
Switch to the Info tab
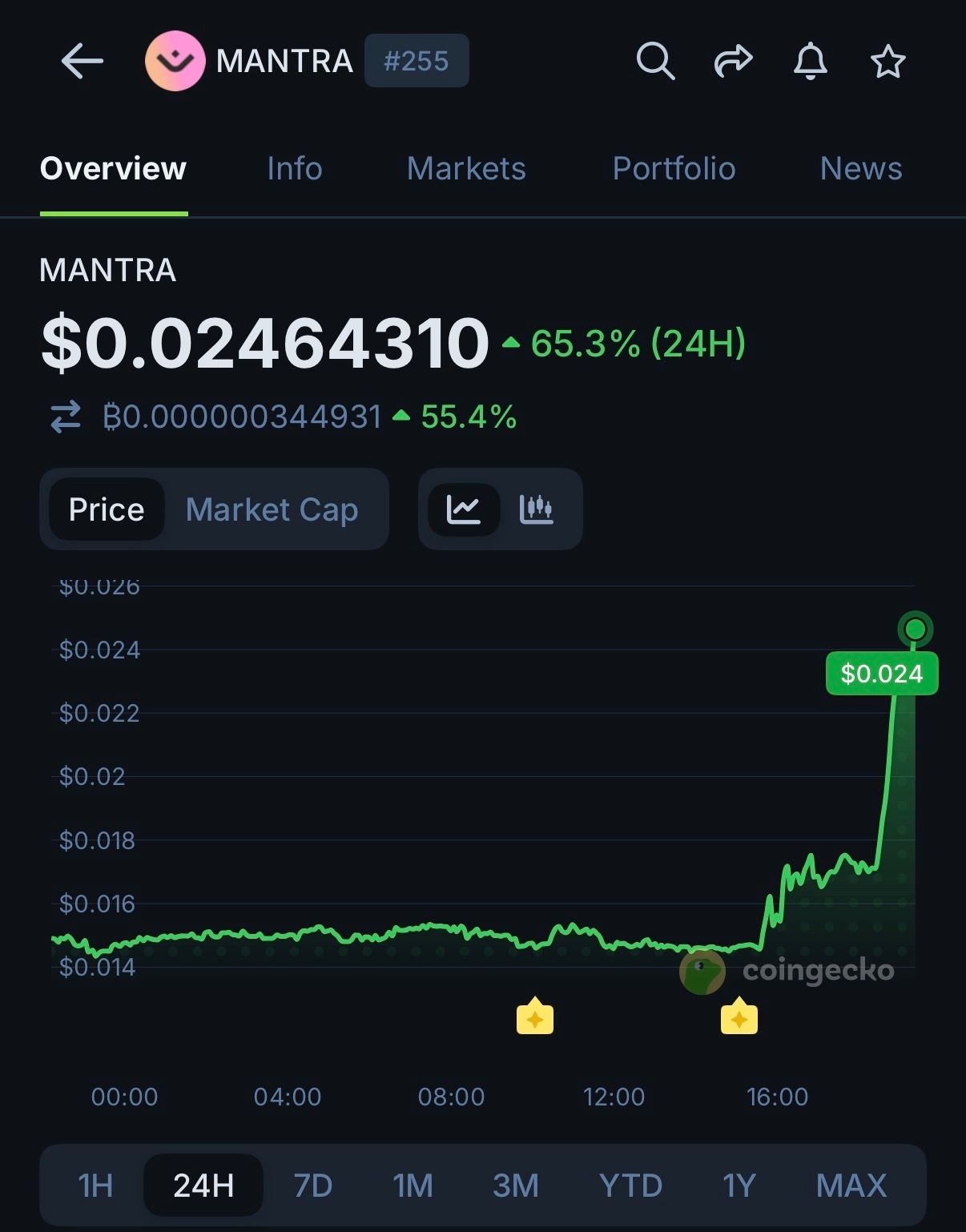[294, 168]
